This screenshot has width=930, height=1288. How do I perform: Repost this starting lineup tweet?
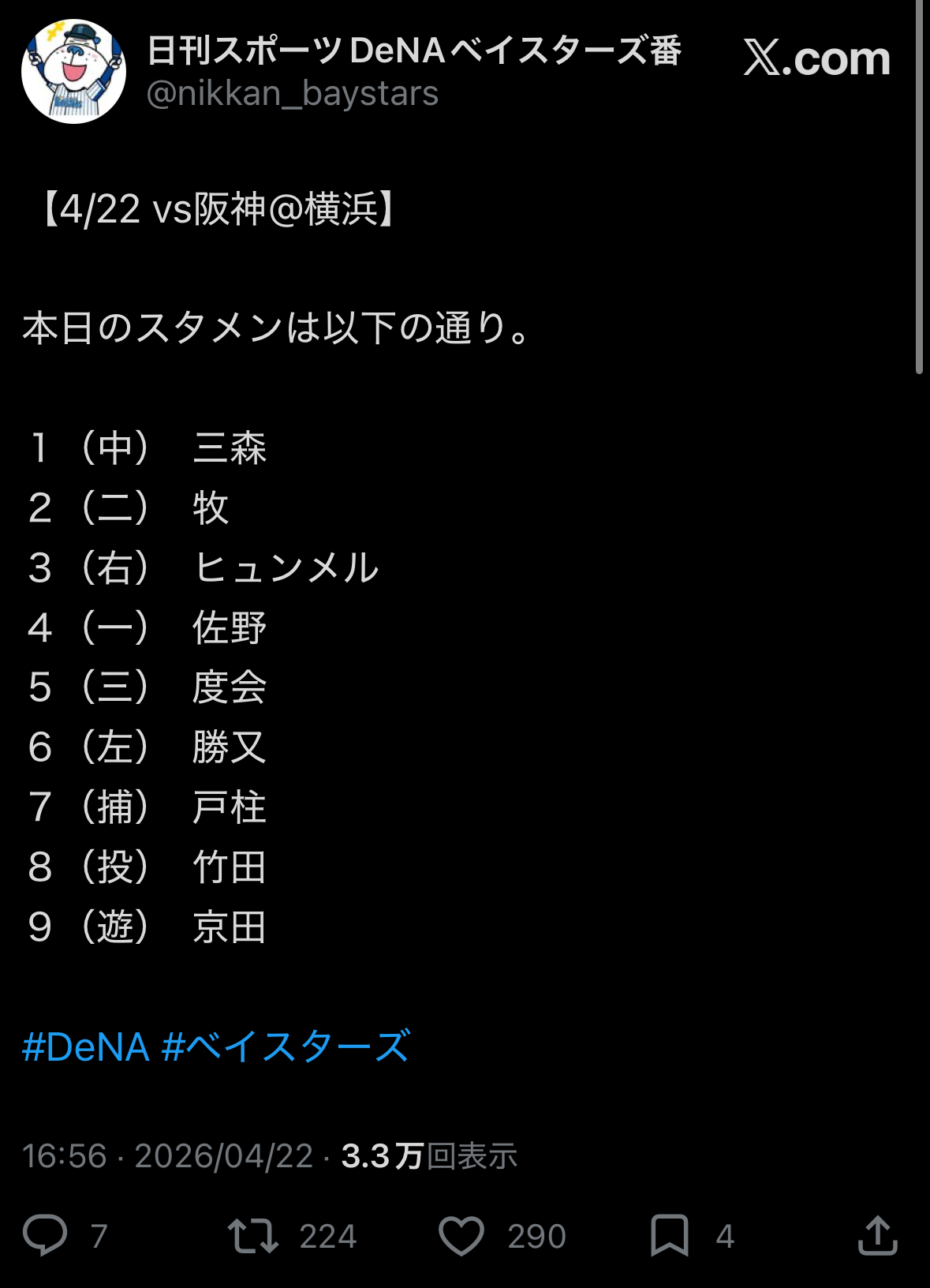[253, 1235]
